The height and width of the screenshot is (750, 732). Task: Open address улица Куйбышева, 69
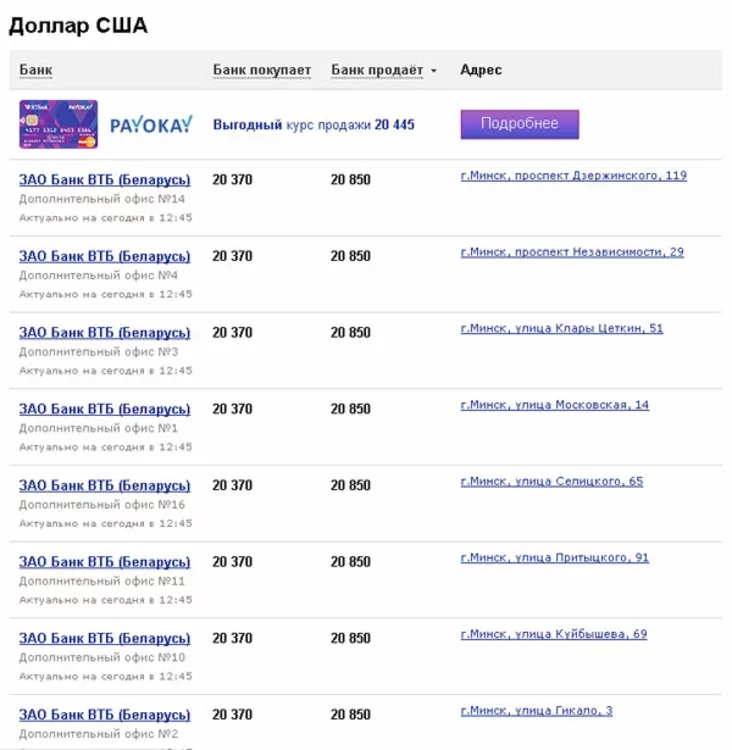[x=553, y=634]
